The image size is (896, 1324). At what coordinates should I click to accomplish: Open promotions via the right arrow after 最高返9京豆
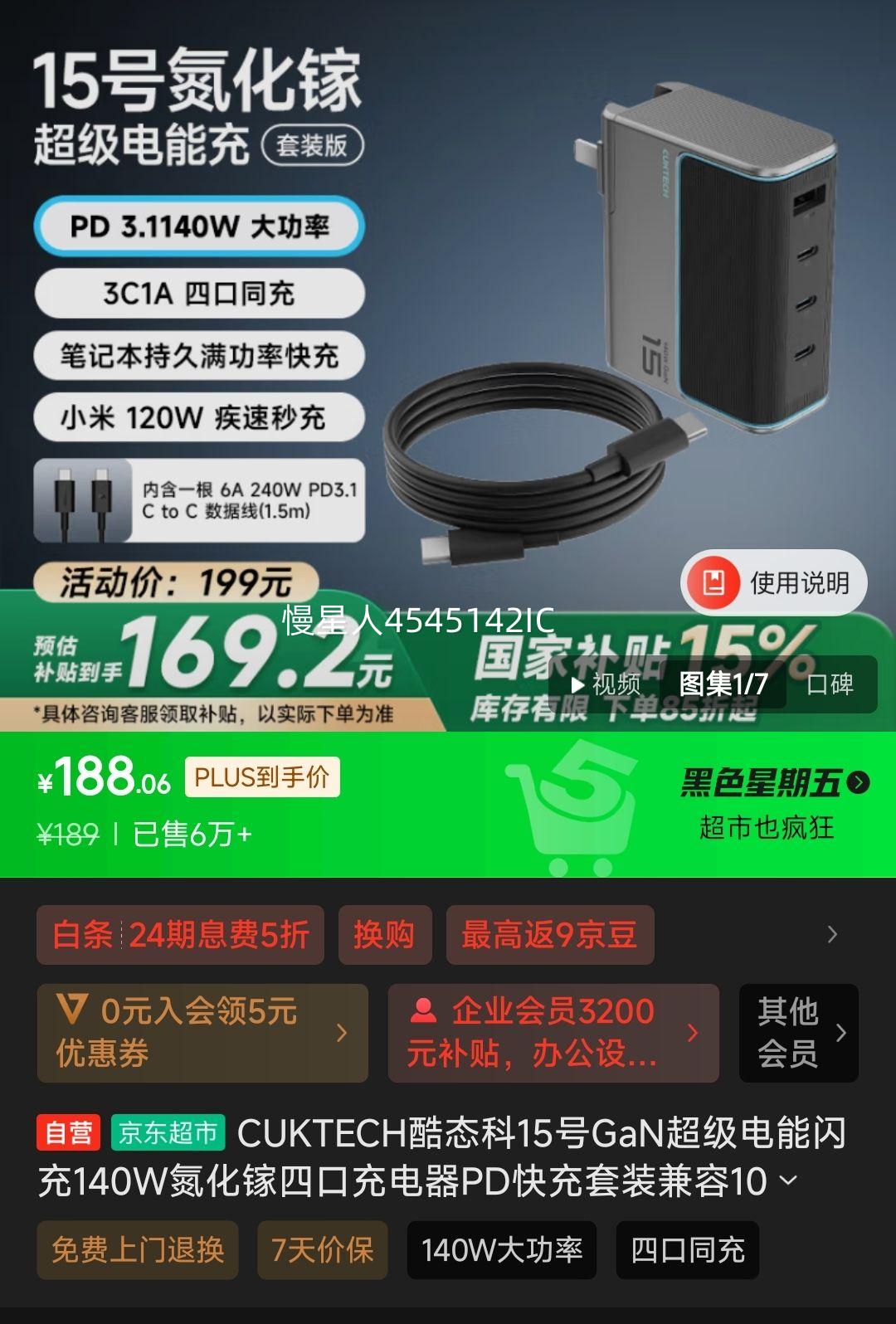pyautogui.click(x=834, y=935)
